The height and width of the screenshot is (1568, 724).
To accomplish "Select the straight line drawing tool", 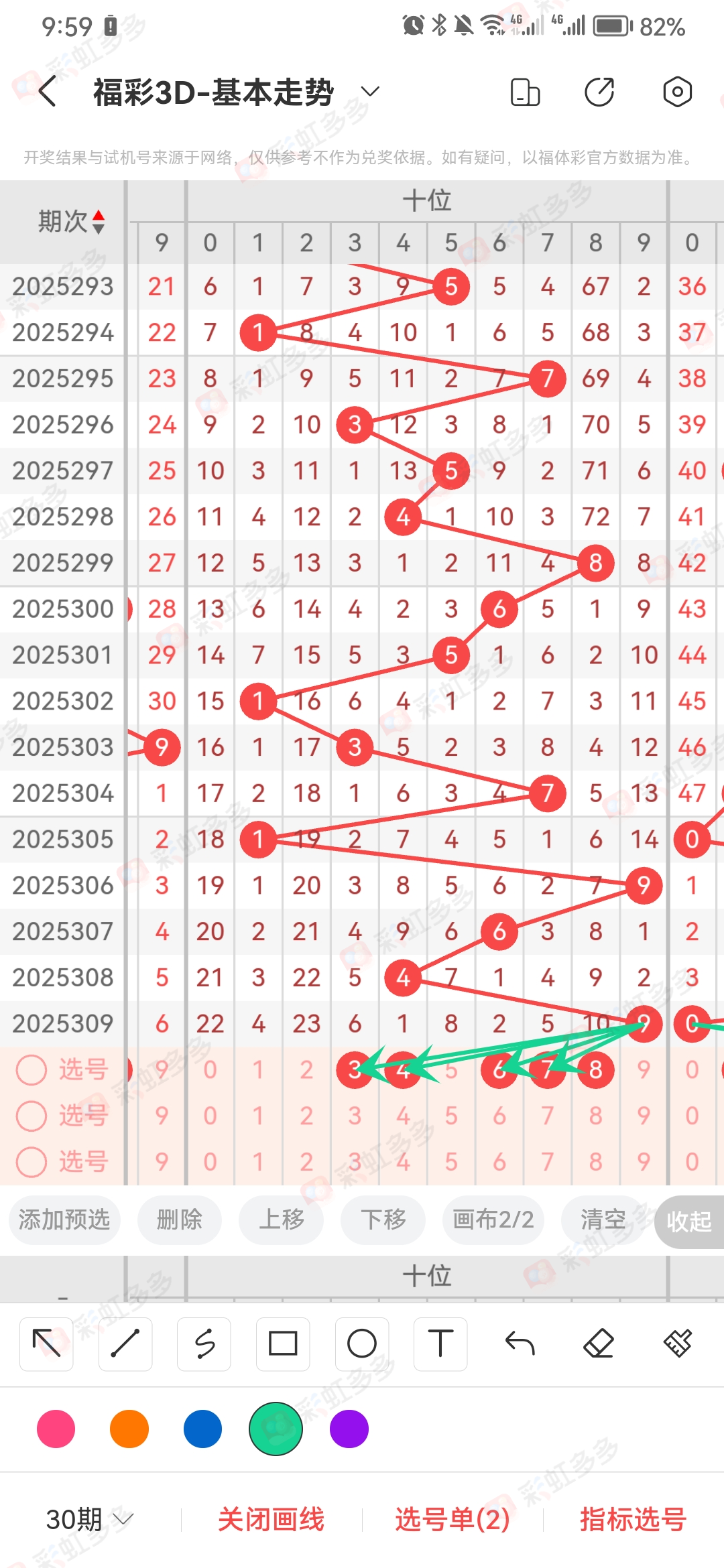I will click(x=125, y=1344).
